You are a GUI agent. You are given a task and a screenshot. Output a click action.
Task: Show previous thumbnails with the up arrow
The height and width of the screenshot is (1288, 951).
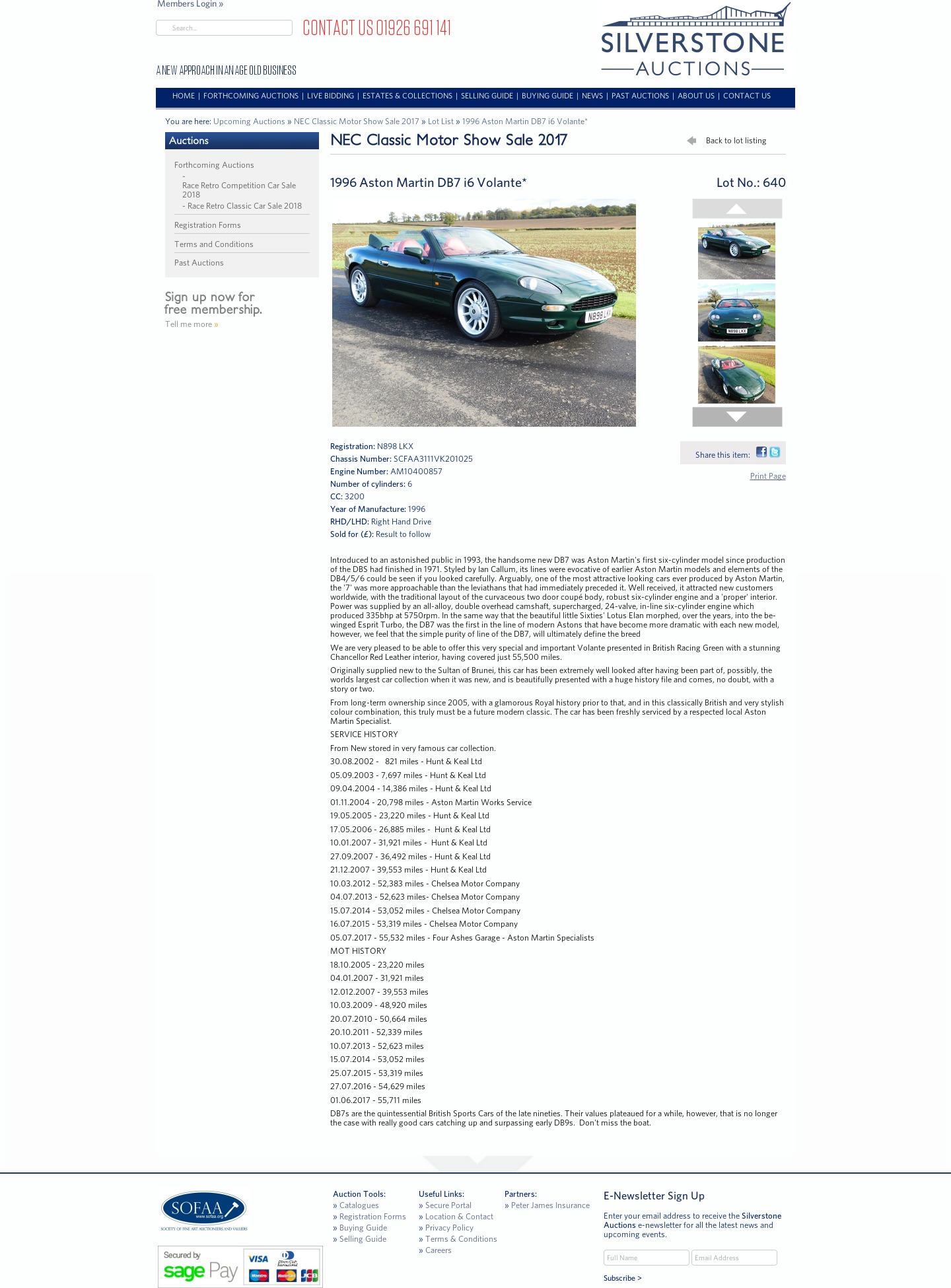(x=736, y=209)
